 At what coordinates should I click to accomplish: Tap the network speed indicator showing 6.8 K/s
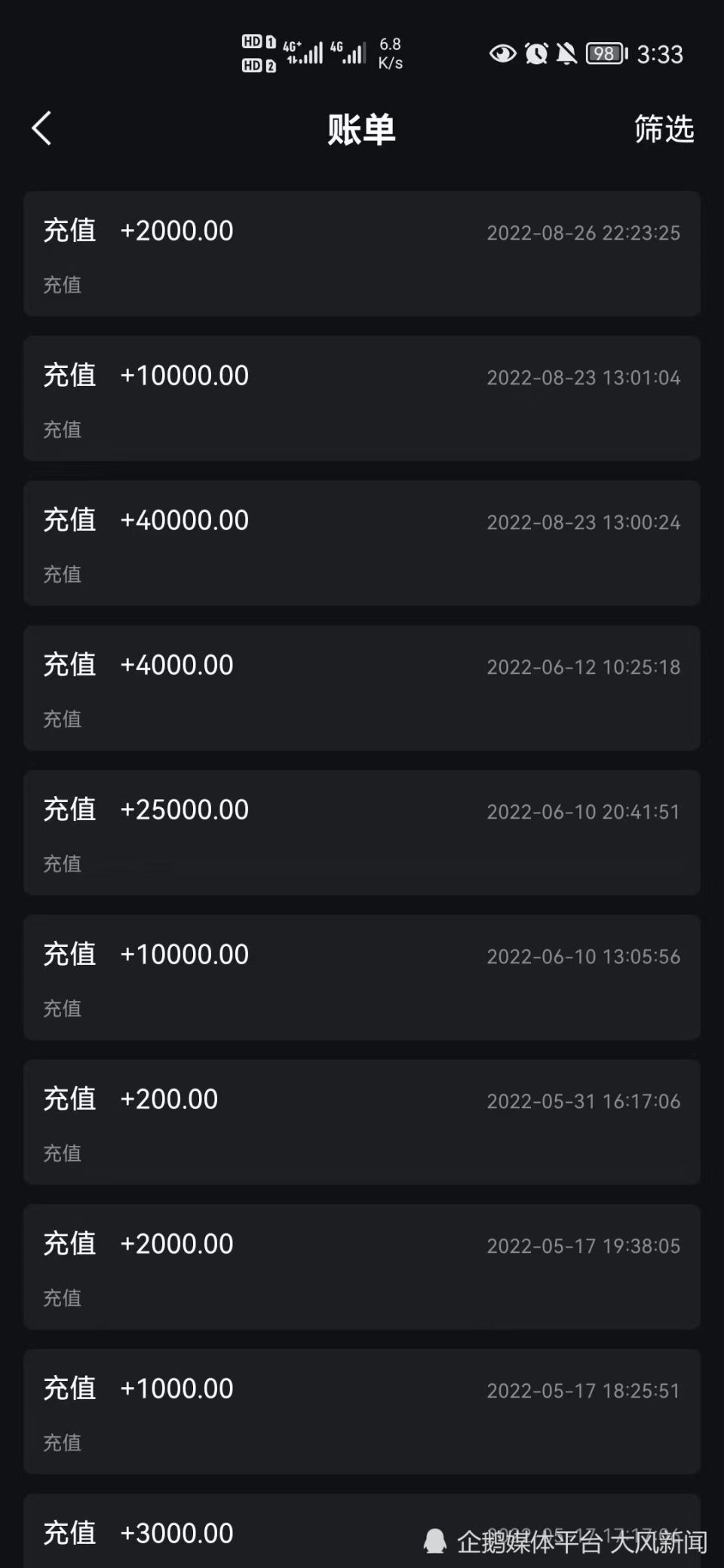click(x=390, y=53)
